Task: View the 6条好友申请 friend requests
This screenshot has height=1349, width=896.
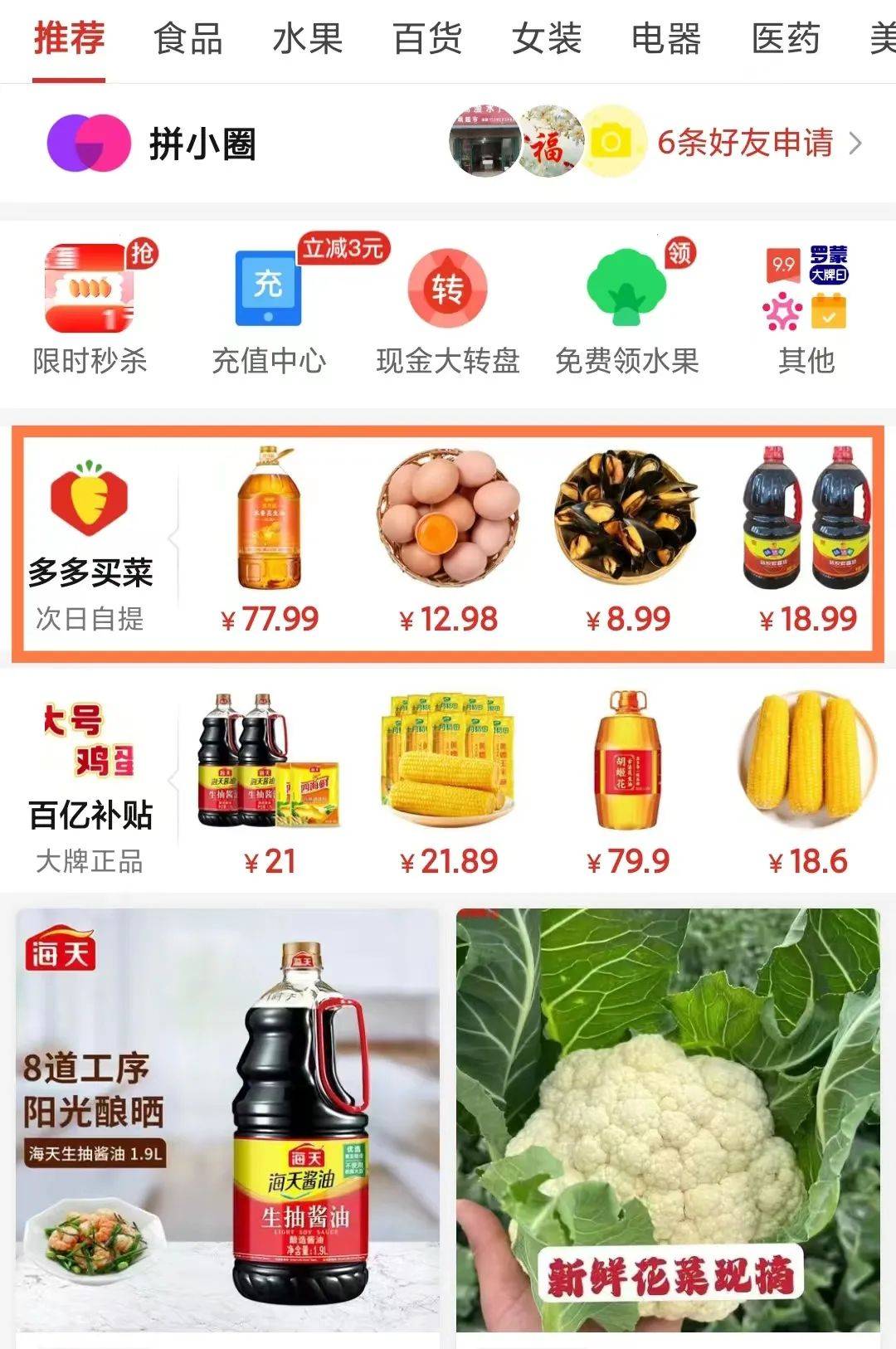Action: [744, 143]
